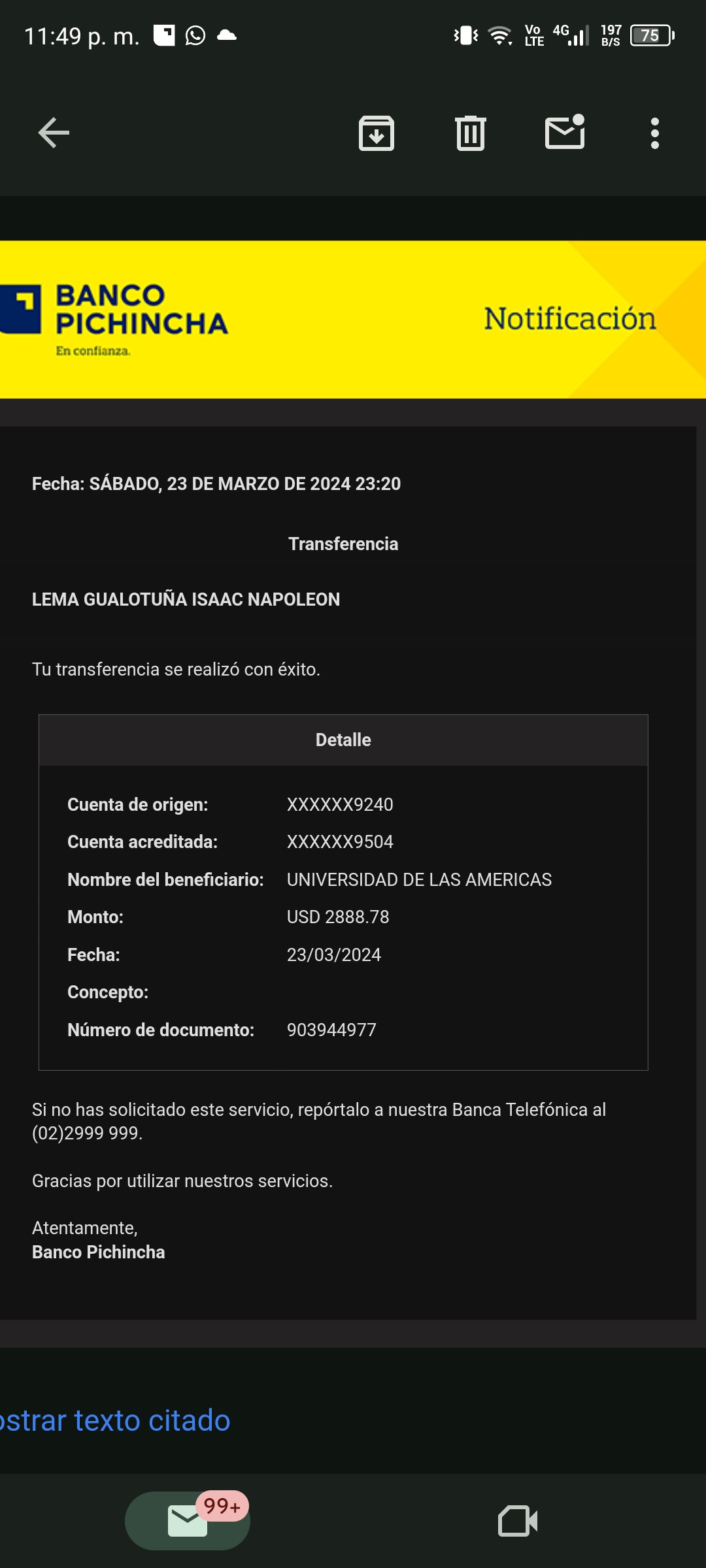Mark this email as unread
This screenshot has width=706, height=1568.
(x=565, y=133)
